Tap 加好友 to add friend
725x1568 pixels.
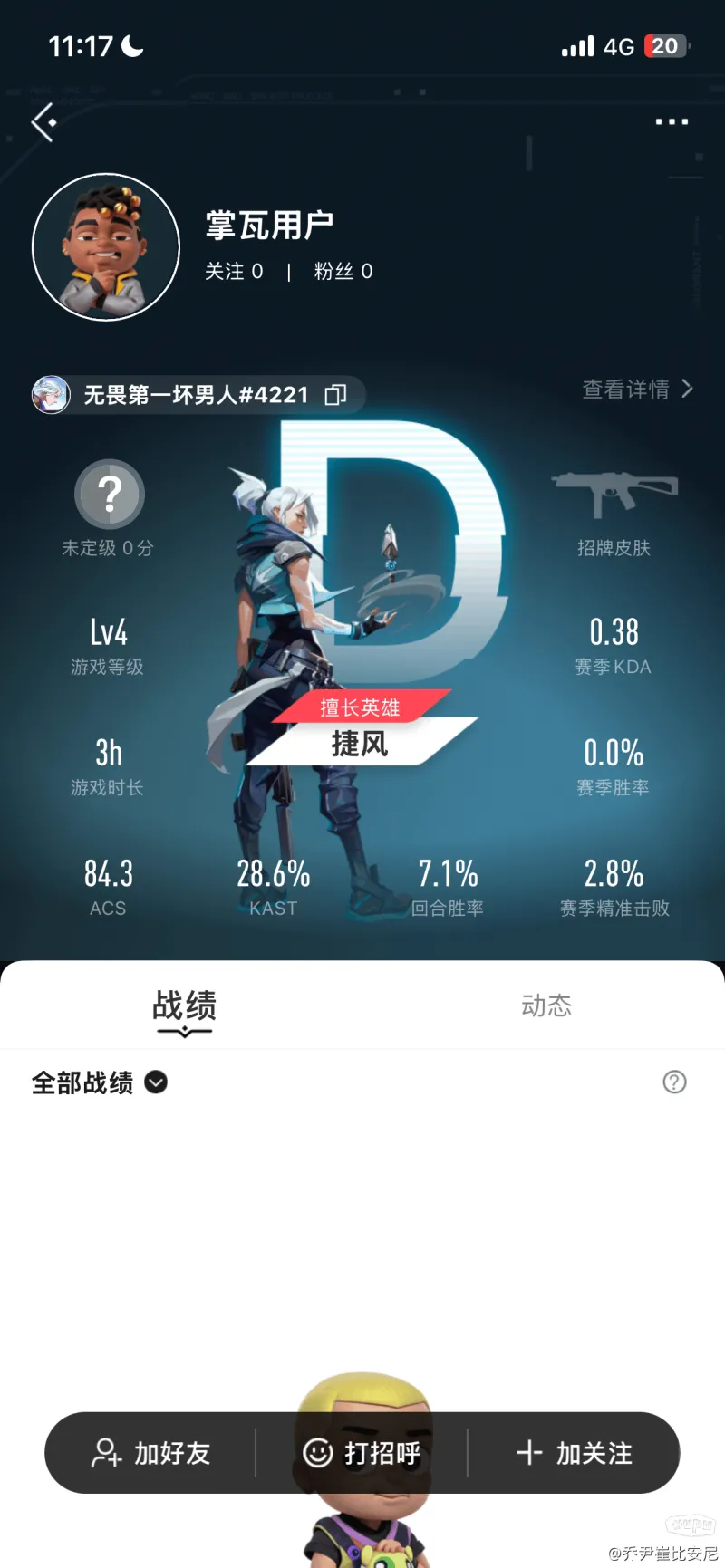coord(151,1453)
